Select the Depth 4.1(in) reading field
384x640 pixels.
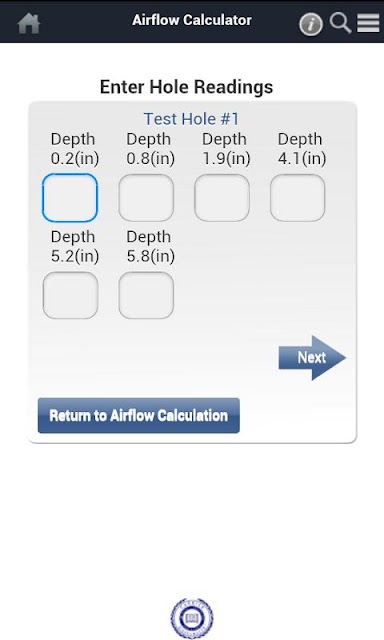[297, 198]
